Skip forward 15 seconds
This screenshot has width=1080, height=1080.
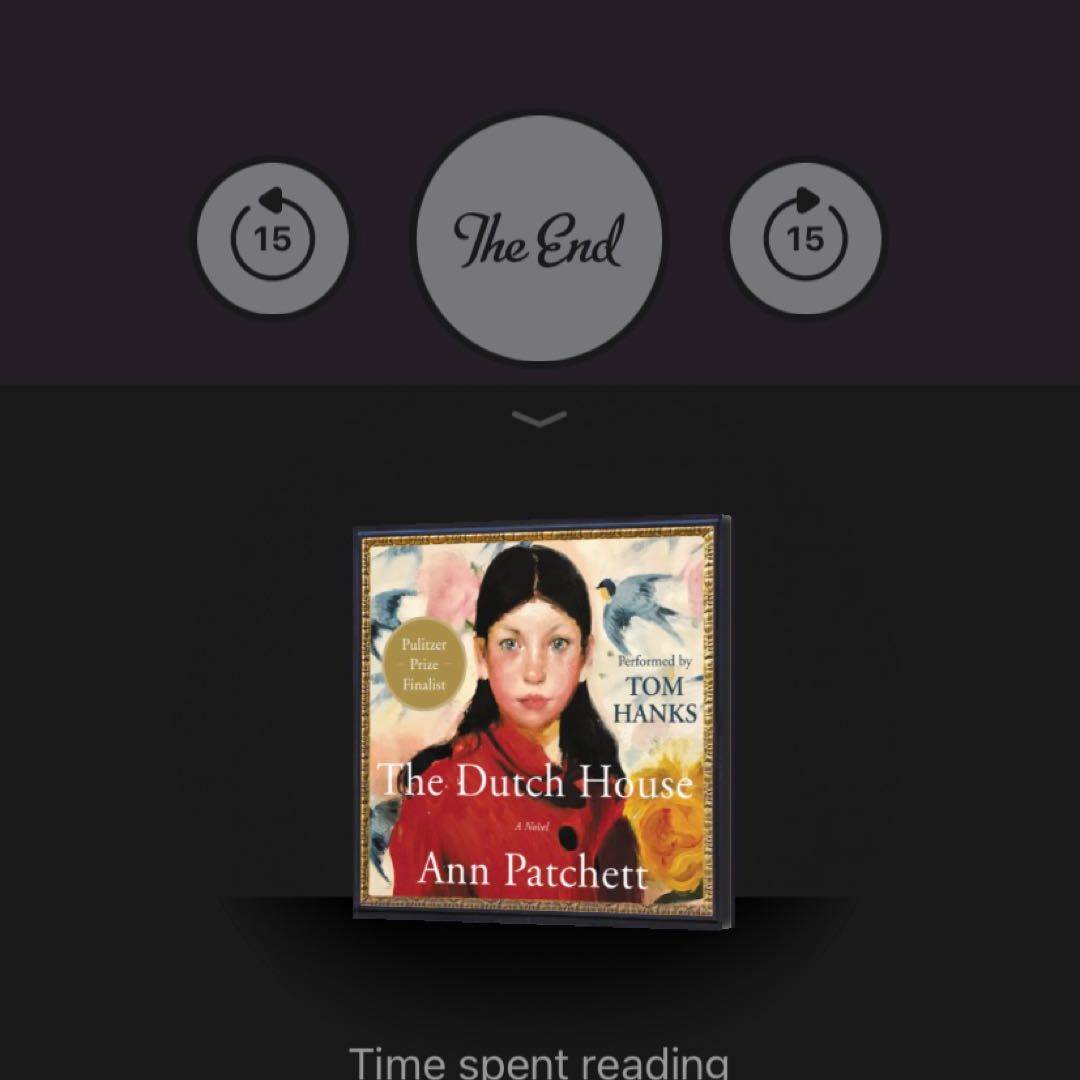point(805,239)
